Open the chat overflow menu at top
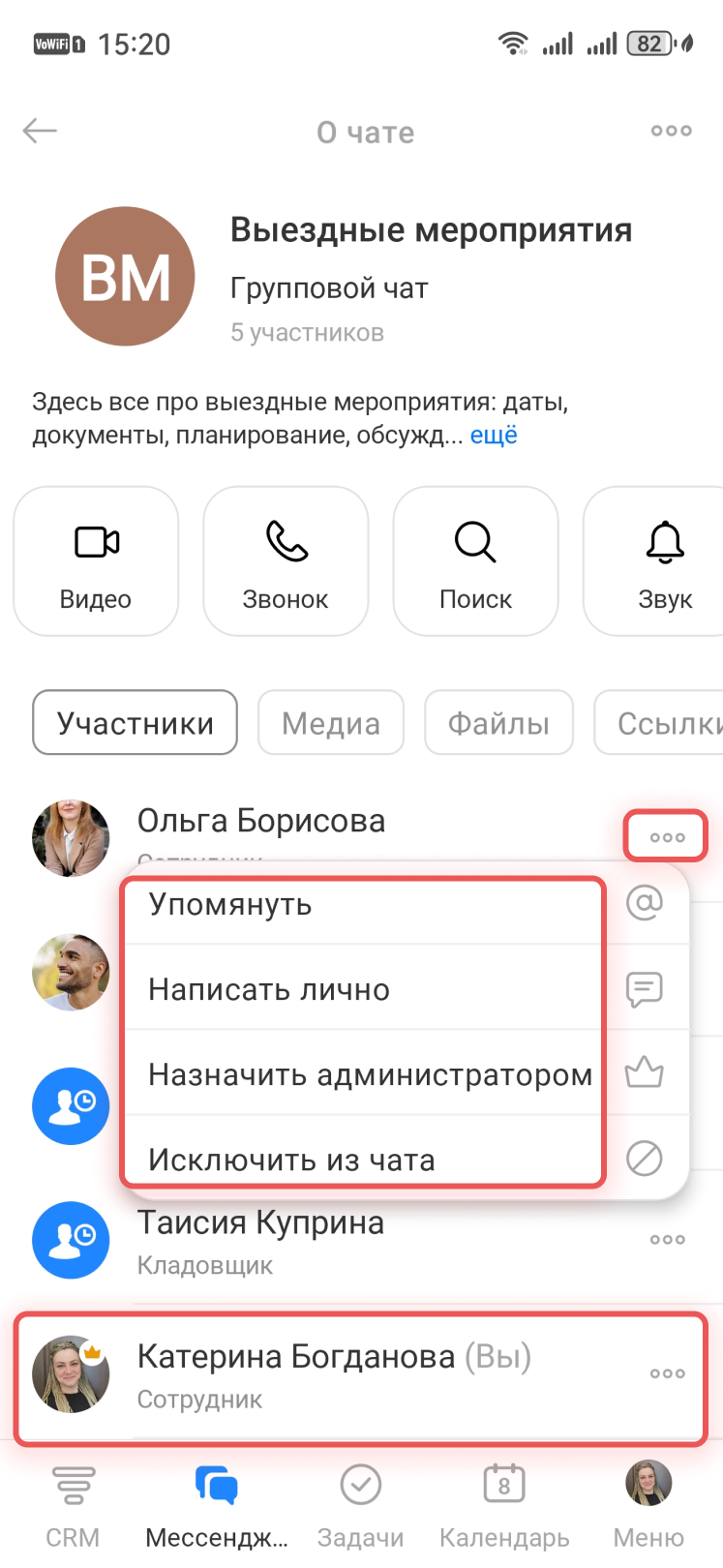The image size is (723, 1568). [x=671, y=131]
